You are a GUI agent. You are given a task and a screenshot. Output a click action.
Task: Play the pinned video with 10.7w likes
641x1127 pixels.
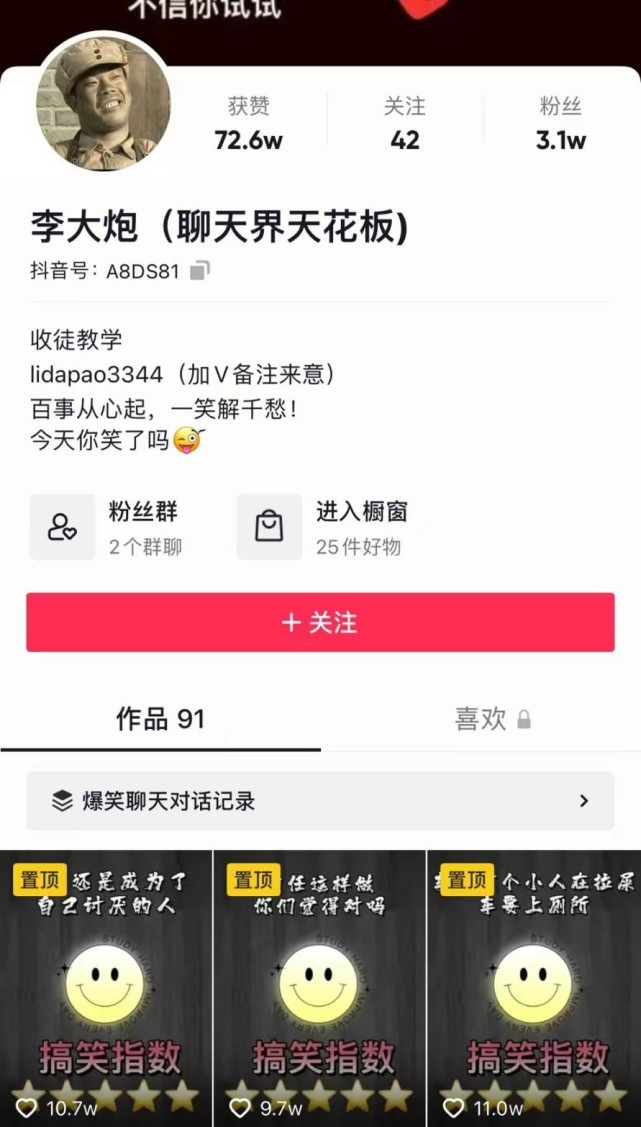[x=106, y=985]
